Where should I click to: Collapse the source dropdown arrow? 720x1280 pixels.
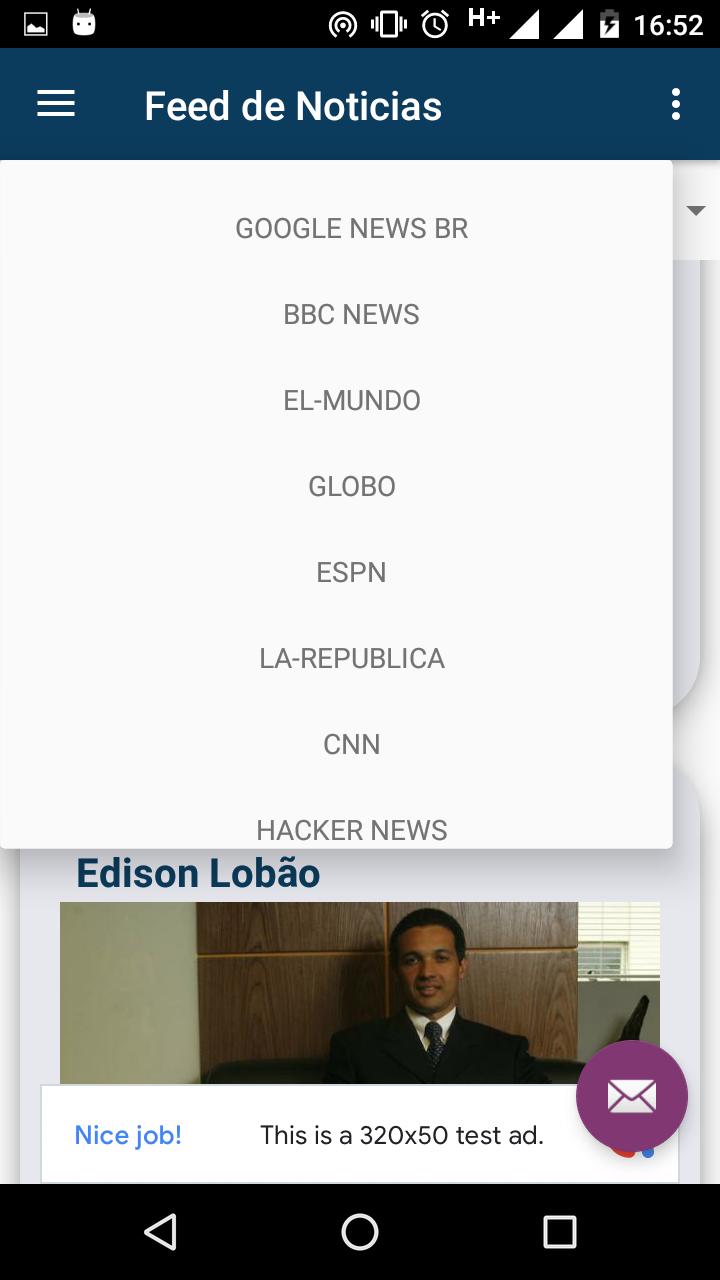tap(696, 210)
